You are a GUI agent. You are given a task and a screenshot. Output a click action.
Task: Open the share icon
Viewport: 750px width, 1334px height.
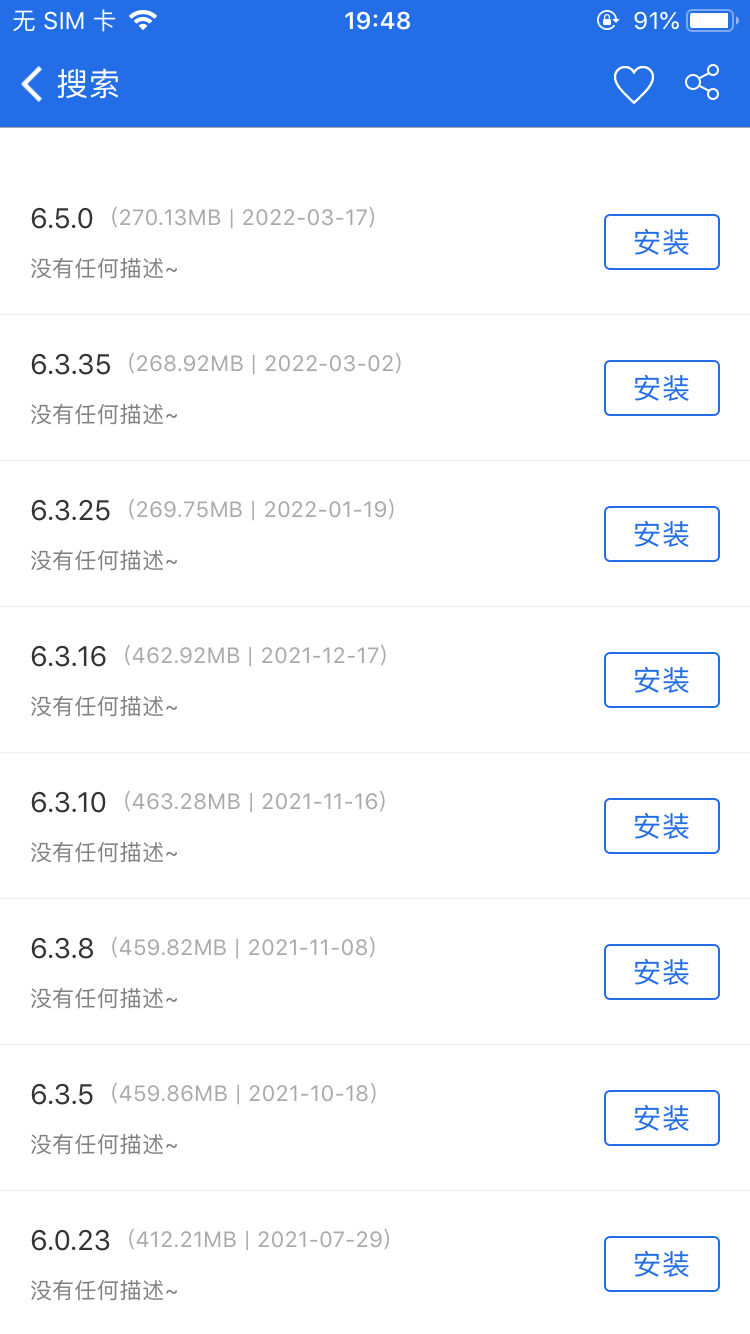tap(702, 83)
